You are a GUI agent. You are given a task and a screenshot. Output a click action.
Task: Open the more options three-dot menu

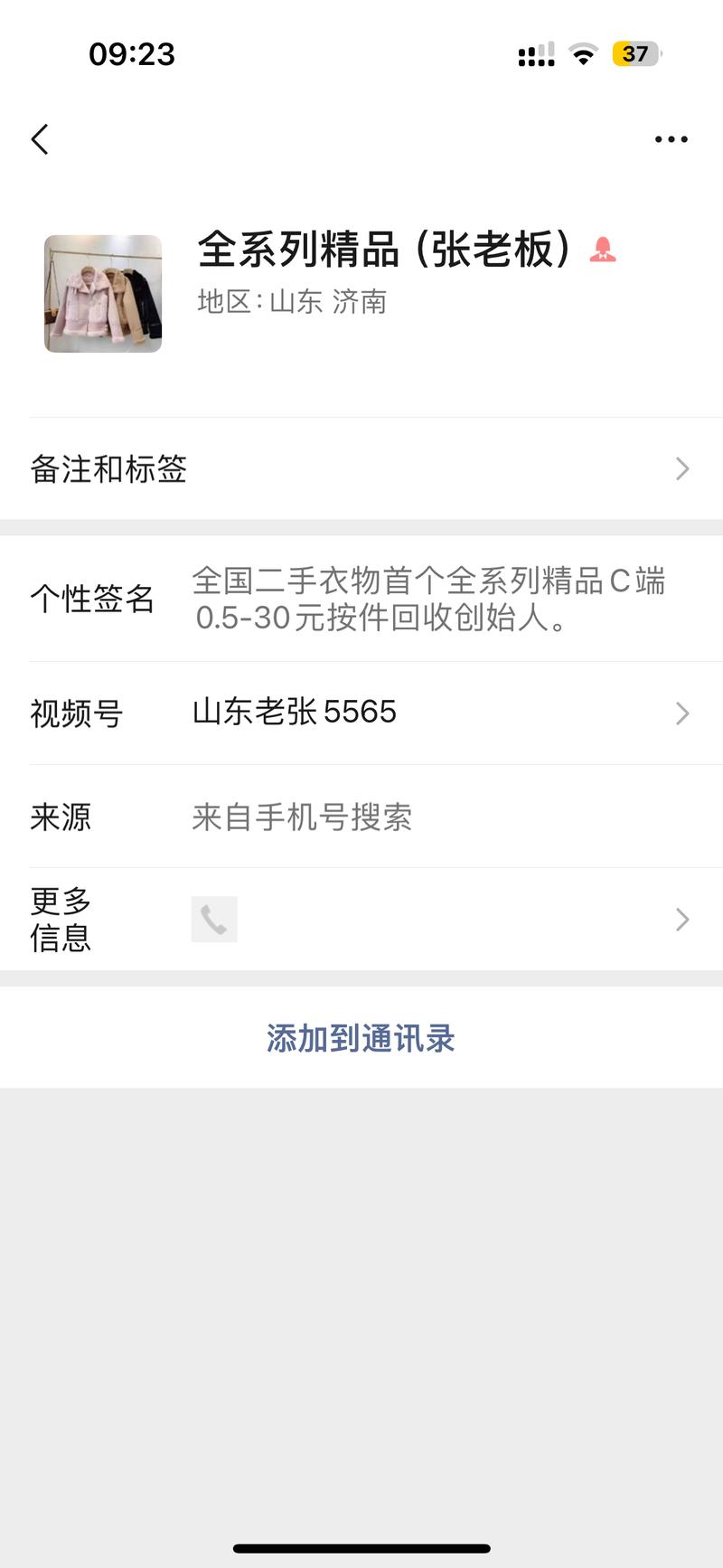[671, 138]
